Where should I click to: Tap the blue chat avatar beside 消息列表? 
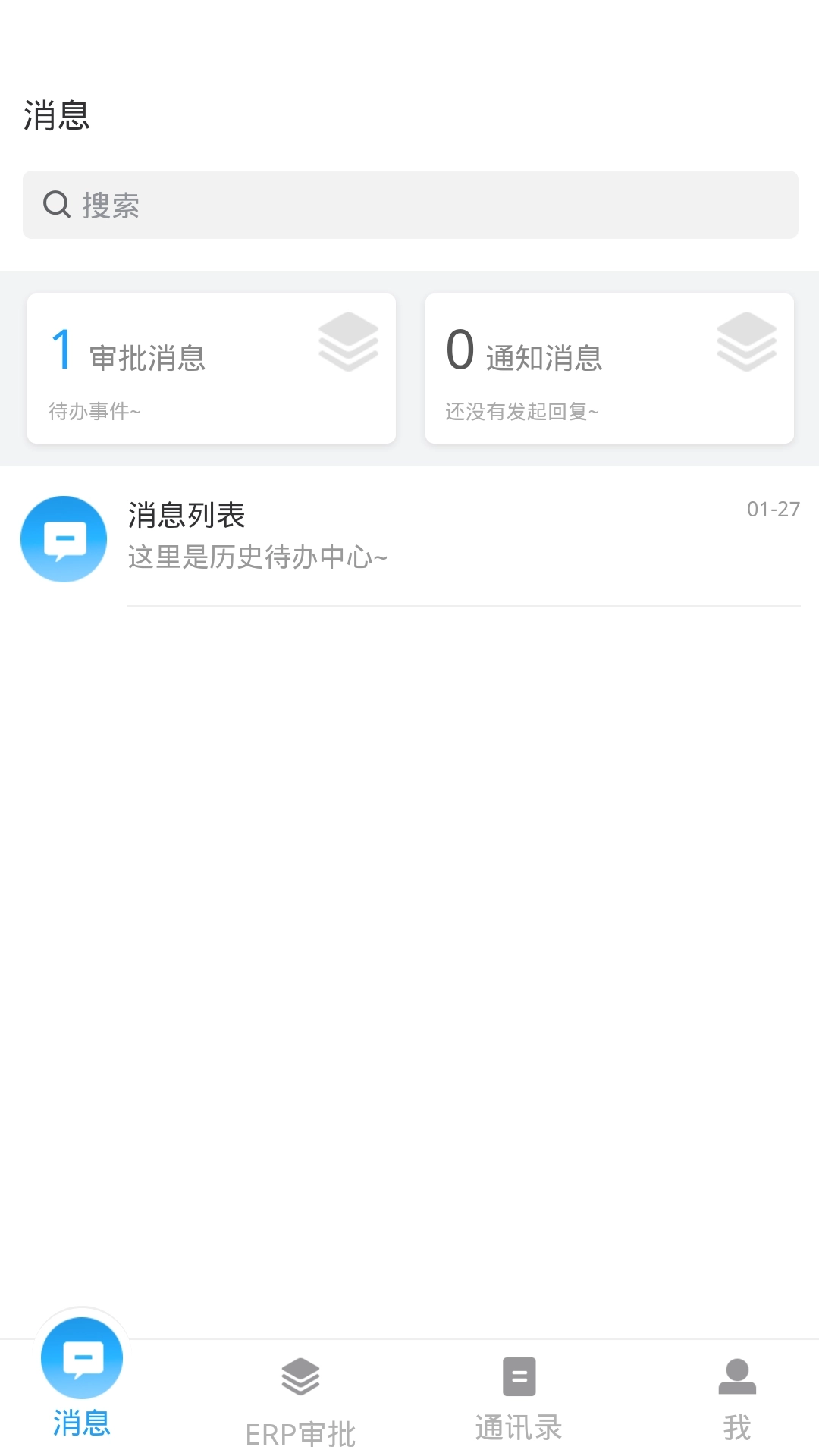64,539
